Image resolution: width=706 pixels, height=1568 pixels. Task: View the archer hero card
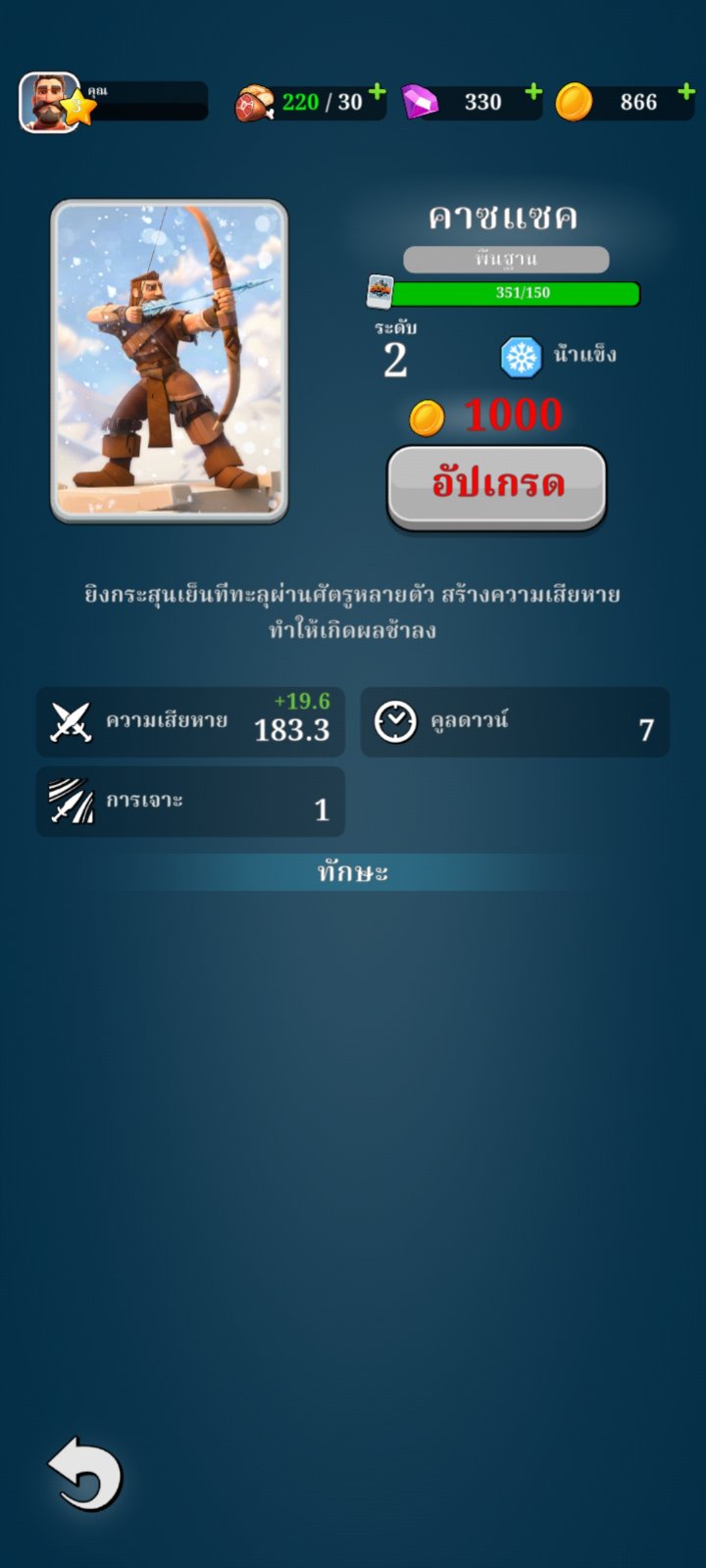click(170, 361)
